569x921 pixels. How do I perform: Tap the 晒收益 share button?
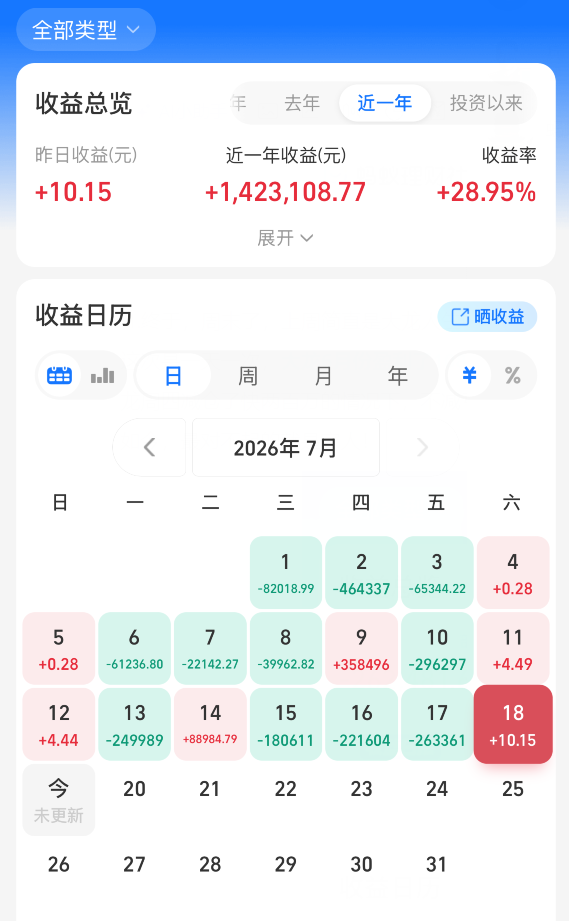pyautogui.click(x=487, y=317)
